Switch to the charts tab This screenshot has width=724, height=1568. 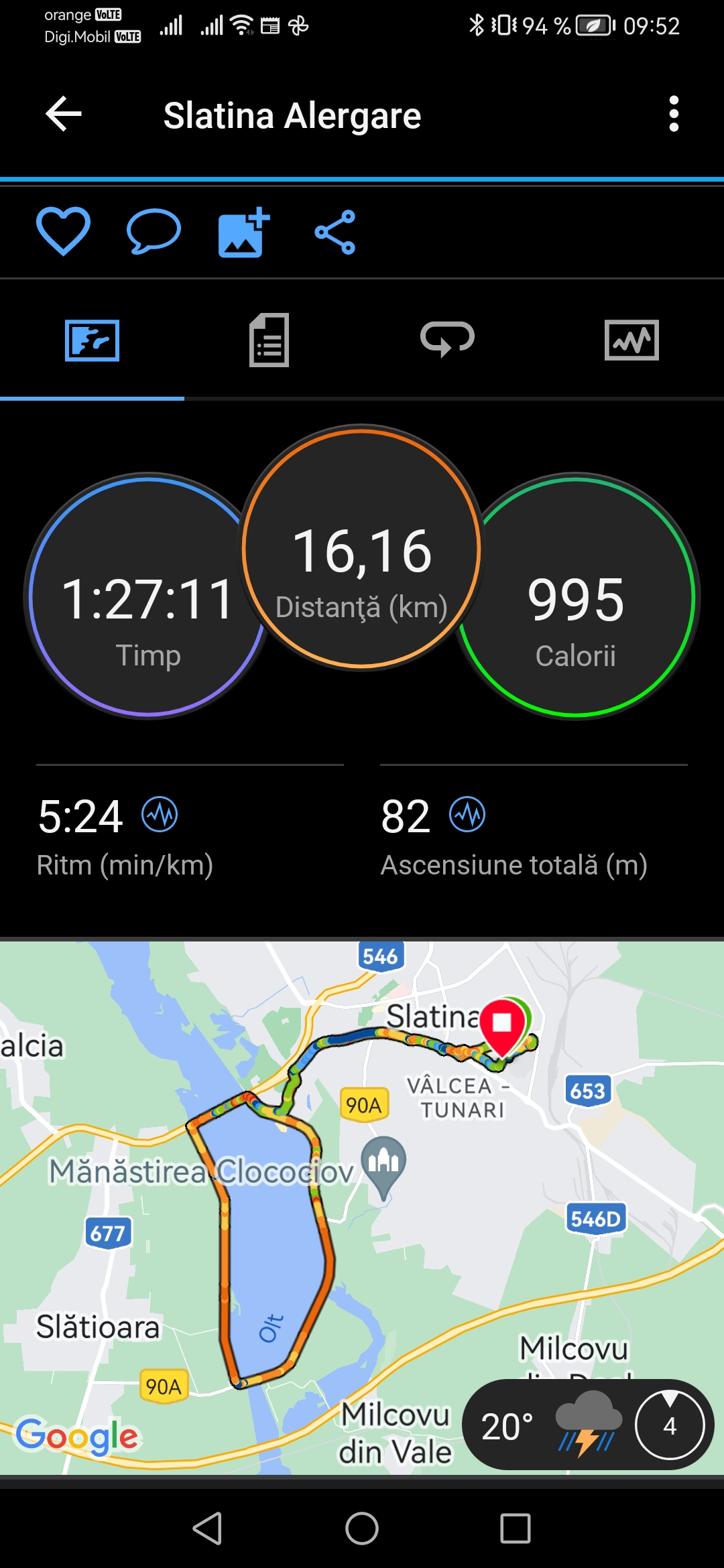[631, 340]
